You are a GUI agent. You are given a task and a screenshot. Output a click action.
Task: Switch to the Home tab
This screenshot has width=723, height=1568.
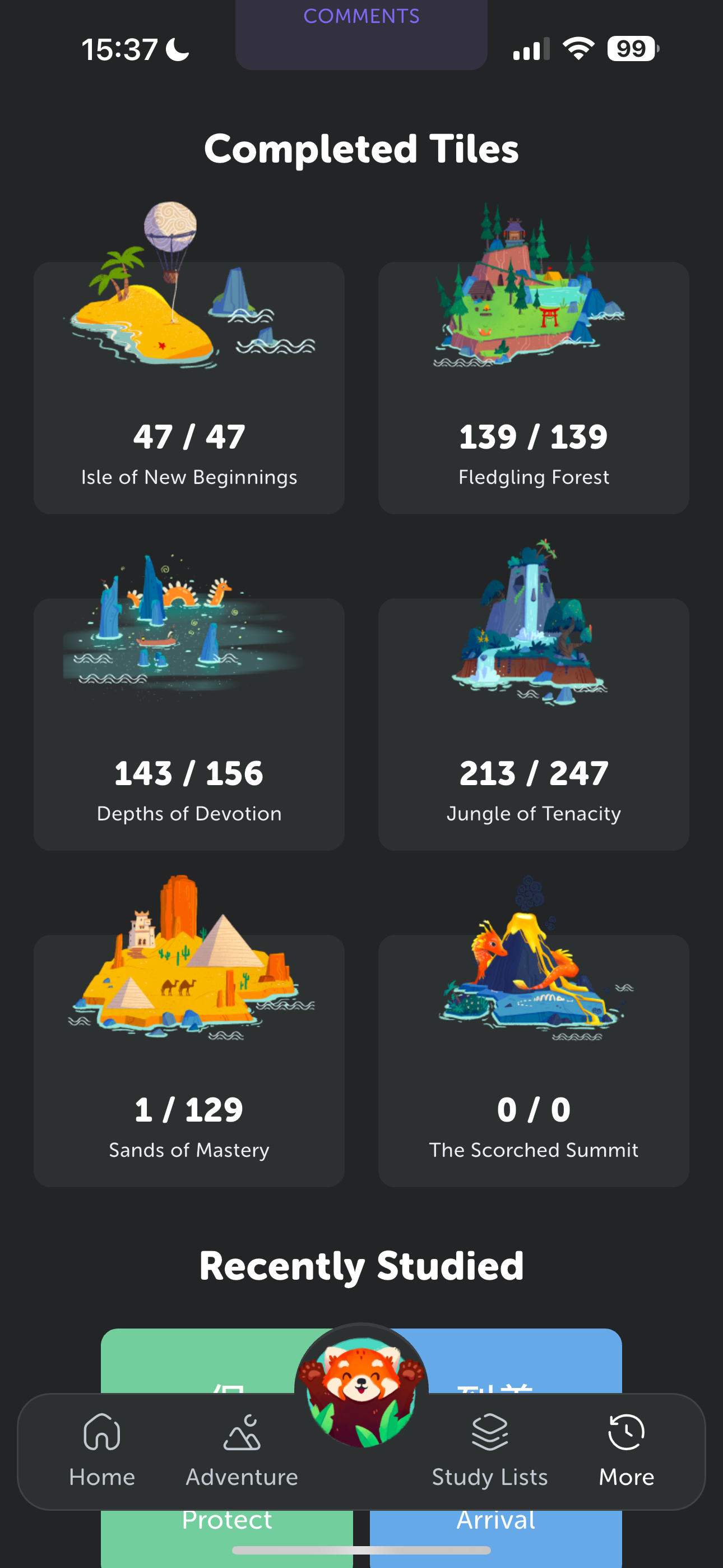pos(102,1451)
